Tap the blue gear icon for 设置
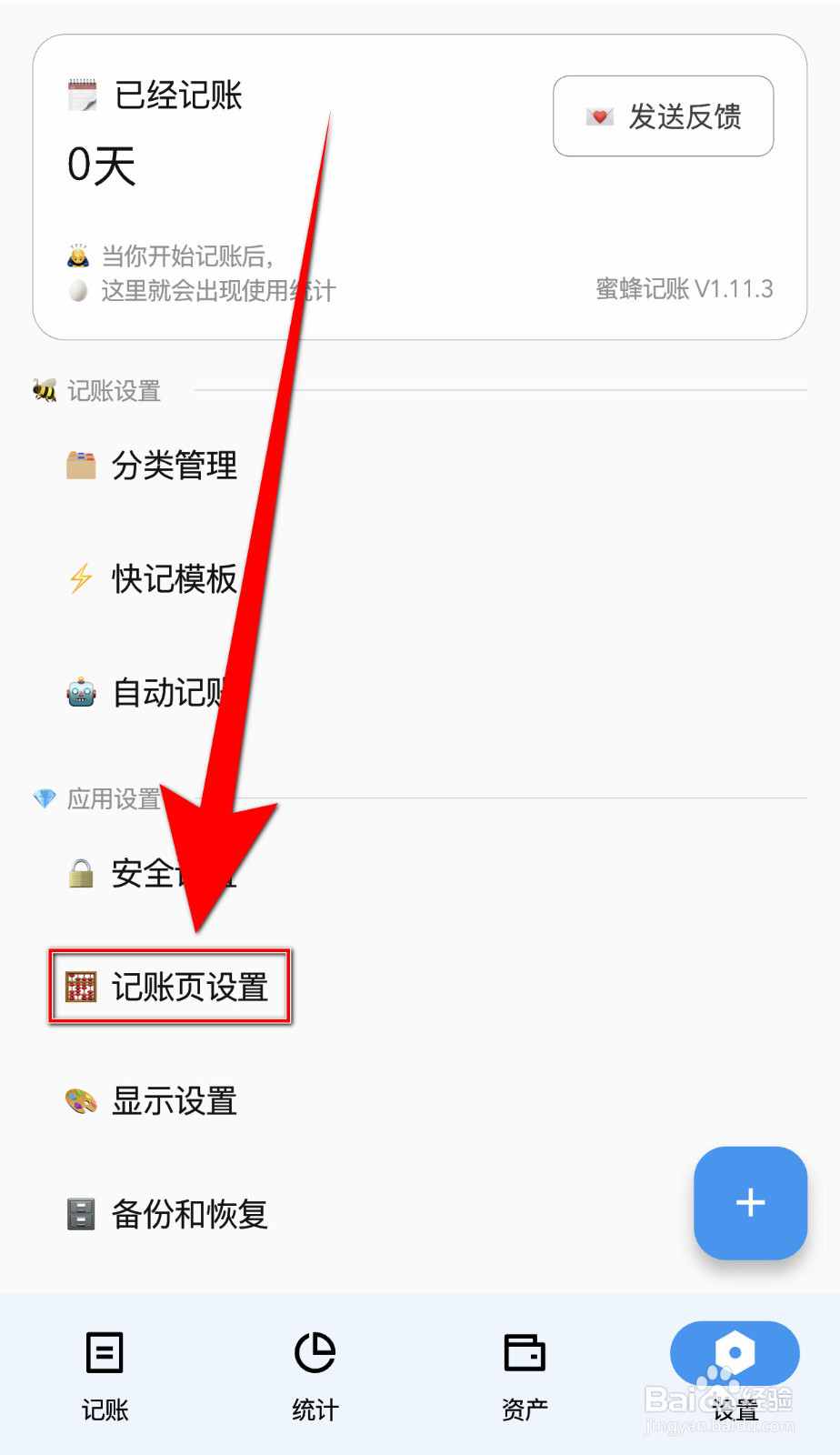Image resolution: width=840 pixels, height=1455 pixels. 735,1354
